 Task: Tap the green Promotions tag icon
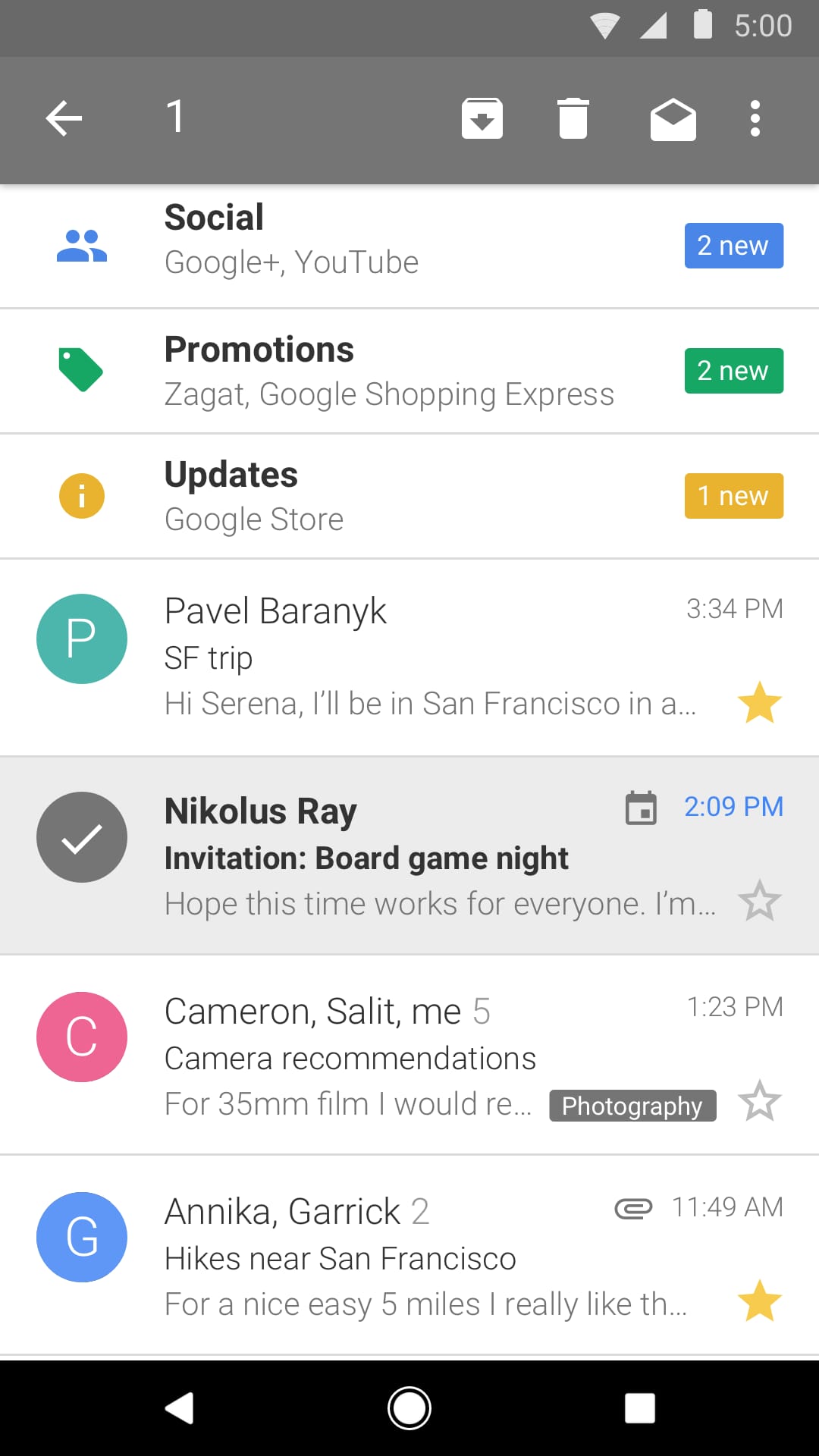pos(81,370)
